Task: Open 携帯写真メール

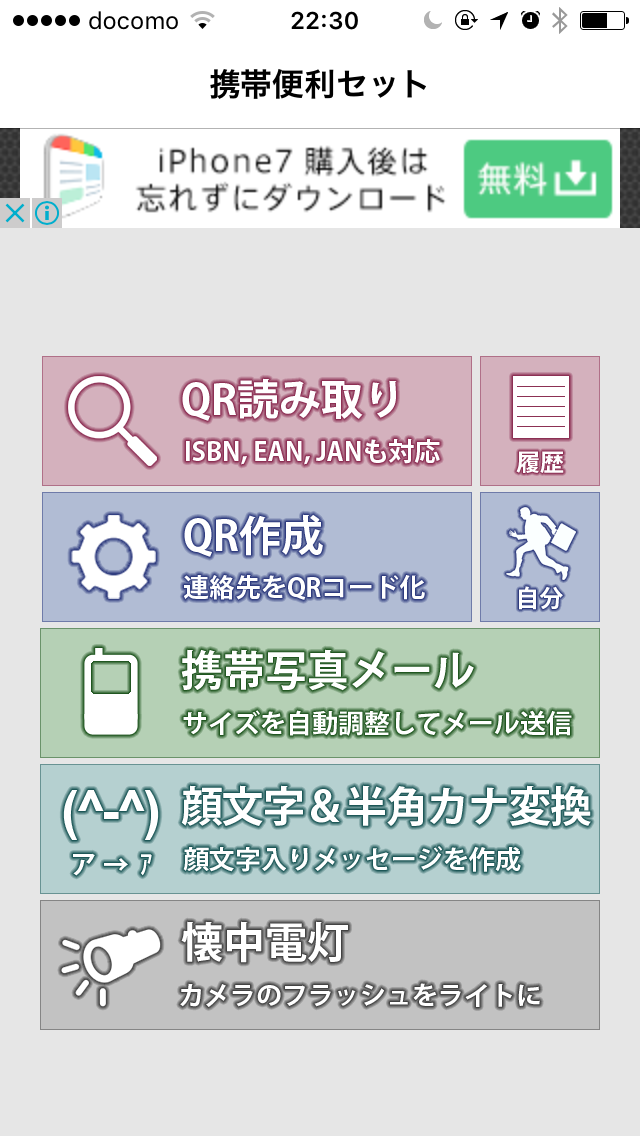Action: (x=320, y=693)
